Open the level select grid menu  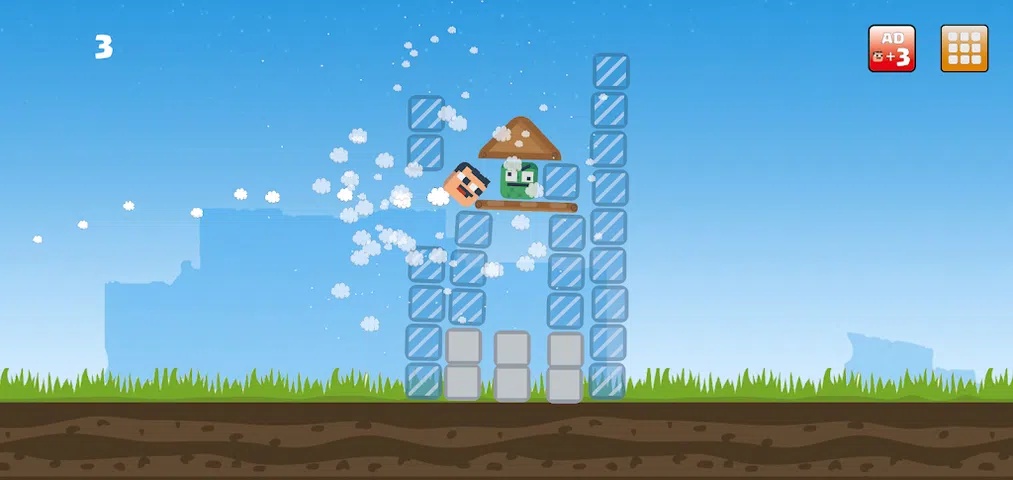click(964, 48)
